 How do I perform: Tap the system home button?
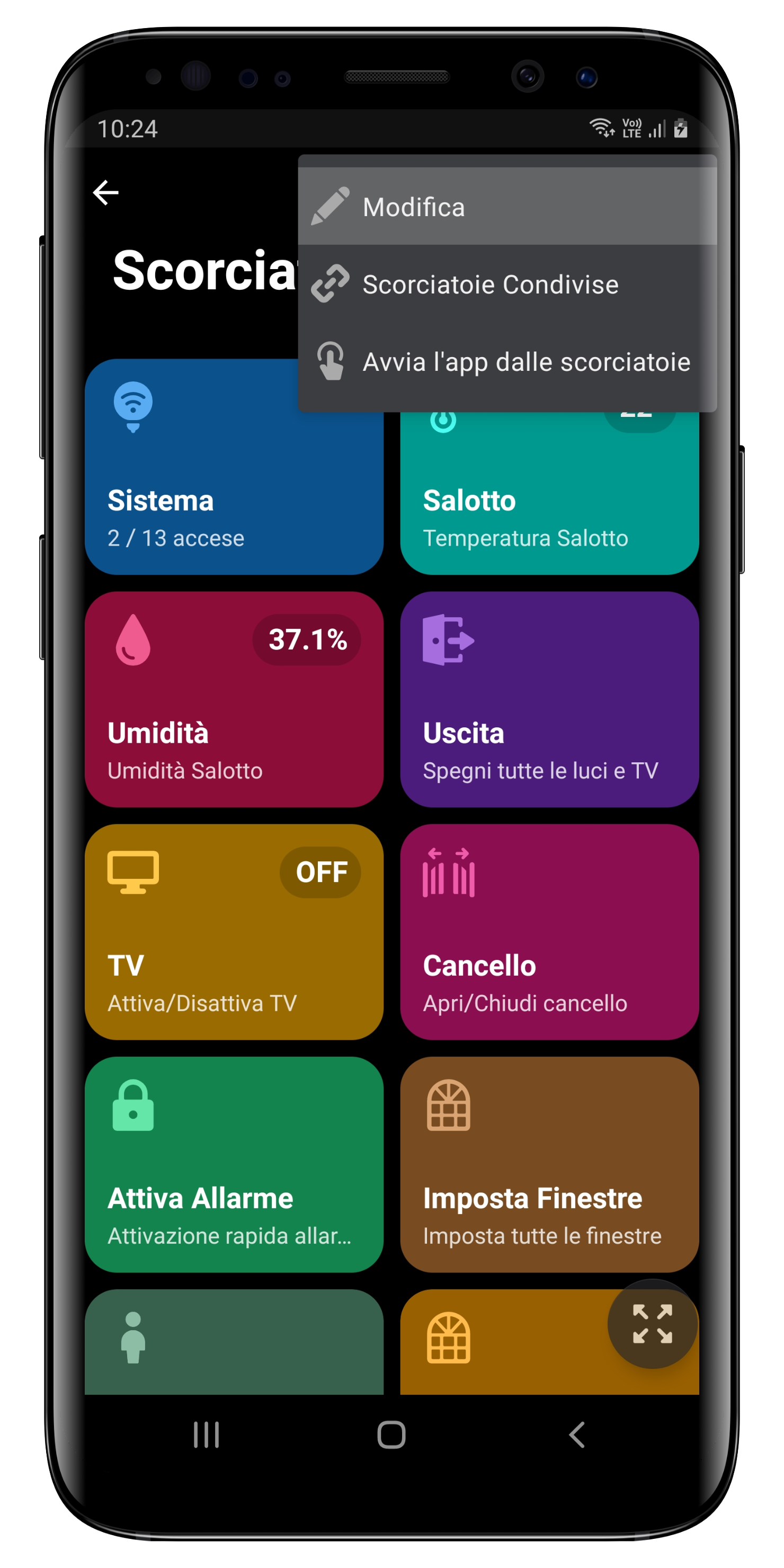click(x=391, y=1435)
